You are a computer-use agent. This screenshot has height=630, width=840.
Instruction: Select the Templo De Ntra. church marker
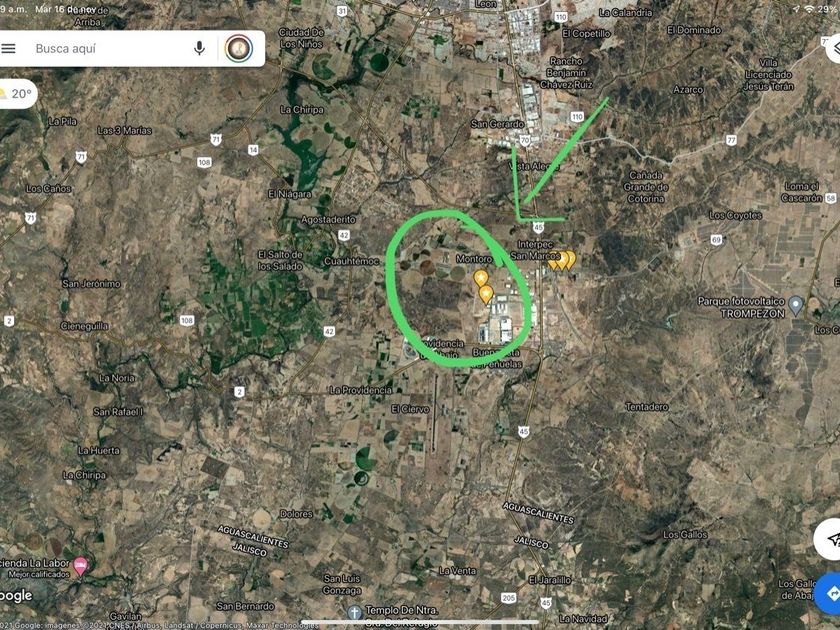(x=353, y=611)
